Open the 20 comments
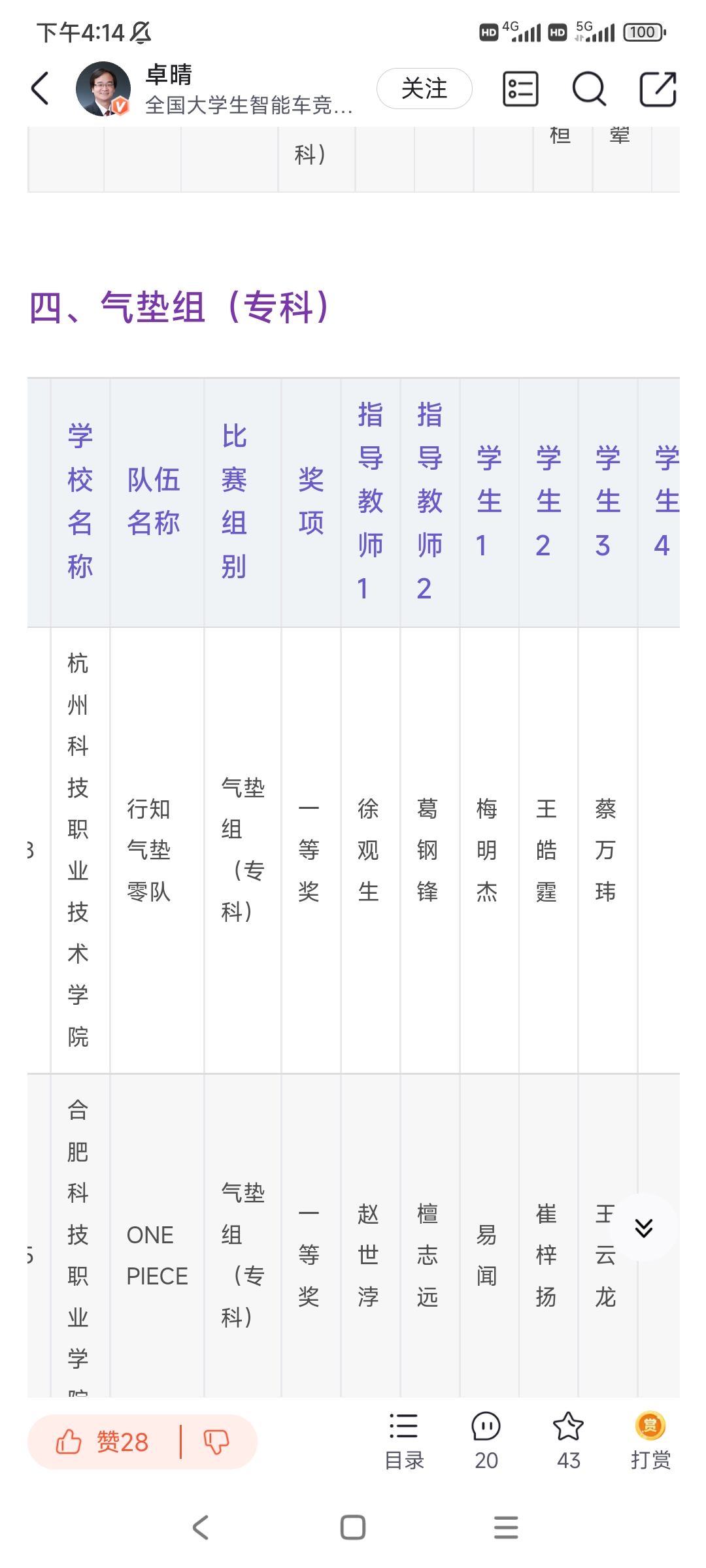The height and width of the screenshot is (1568, 706). (x=486, y=1441)
